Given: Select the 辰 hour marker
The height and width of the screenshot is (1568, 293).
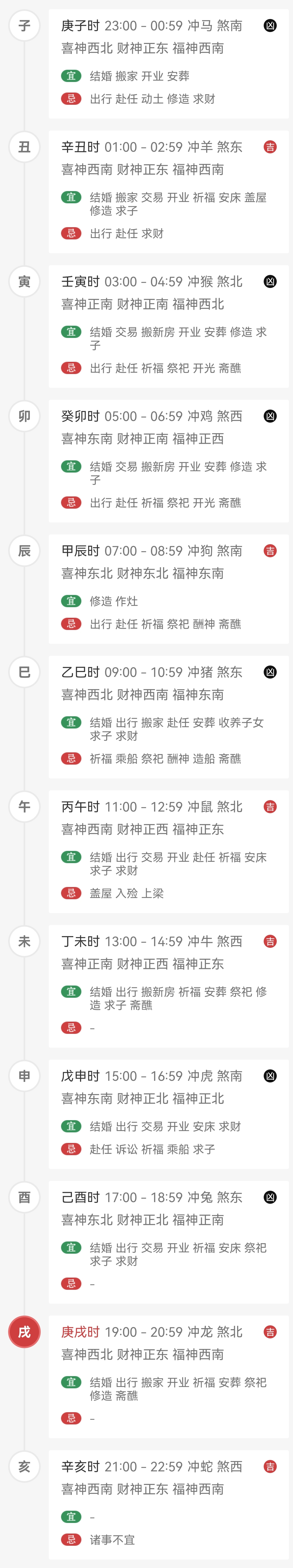Looking at the screenshot, I should tap(24, 550).
